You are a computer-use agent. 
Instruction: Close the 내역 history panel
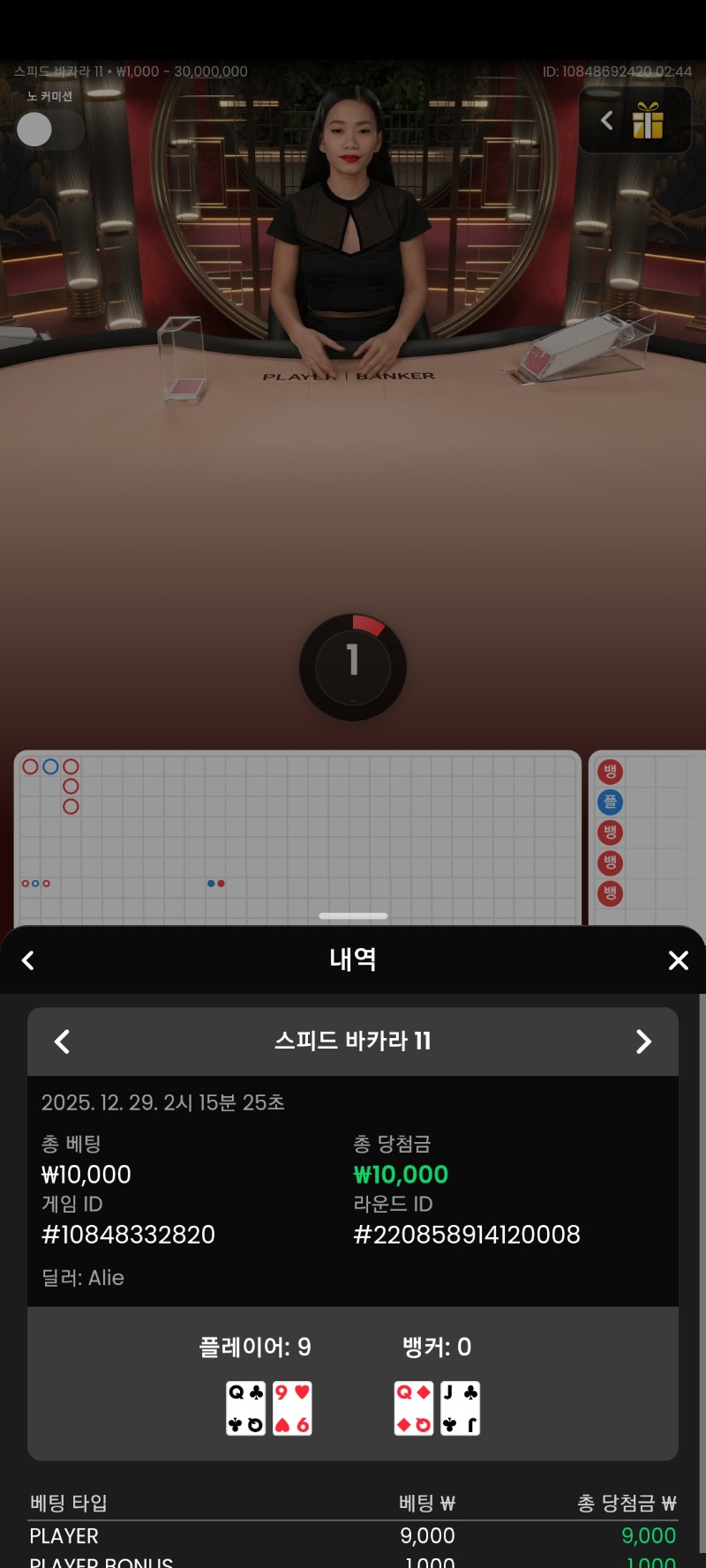tap(678, 960)
